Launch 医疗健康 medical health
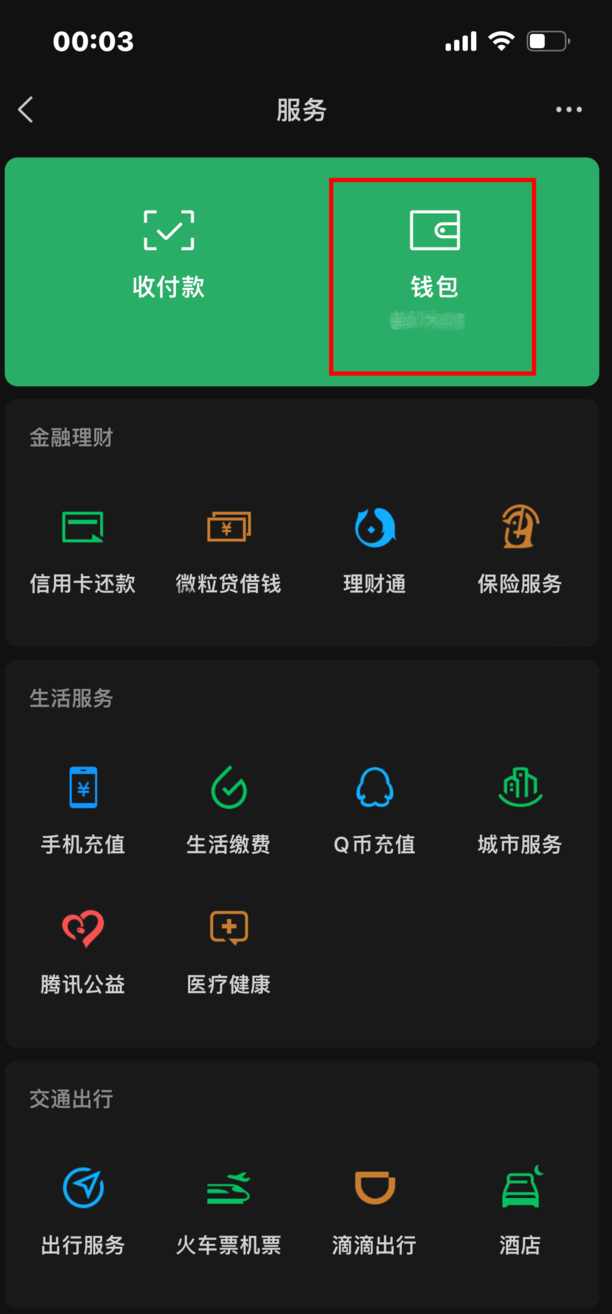612x1314 pixels. 229,951
